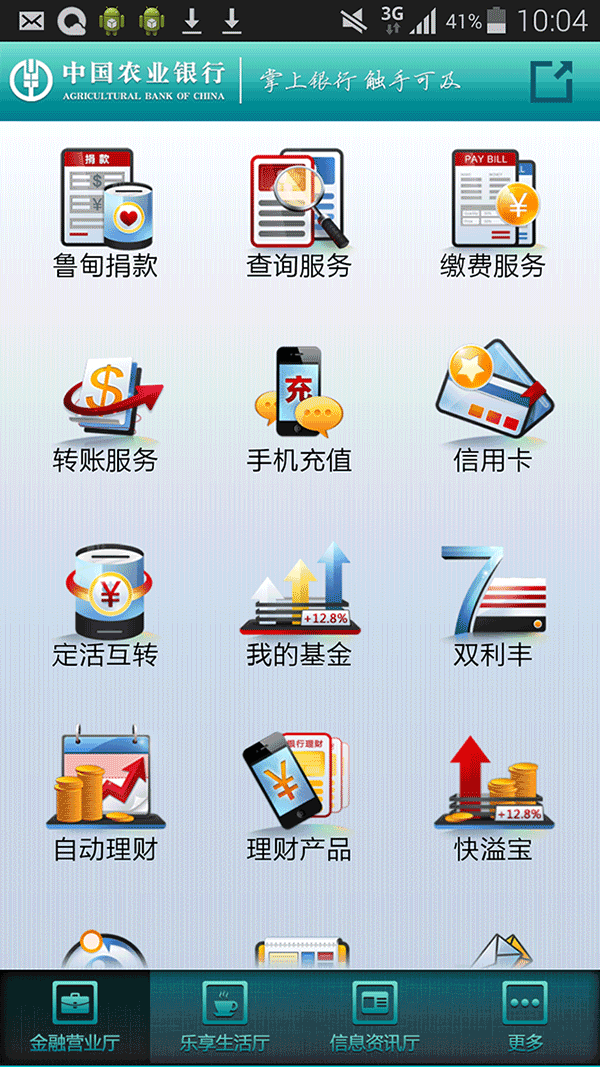
Task: Open 手机充值 phone top-up
Action: [299, 408]
